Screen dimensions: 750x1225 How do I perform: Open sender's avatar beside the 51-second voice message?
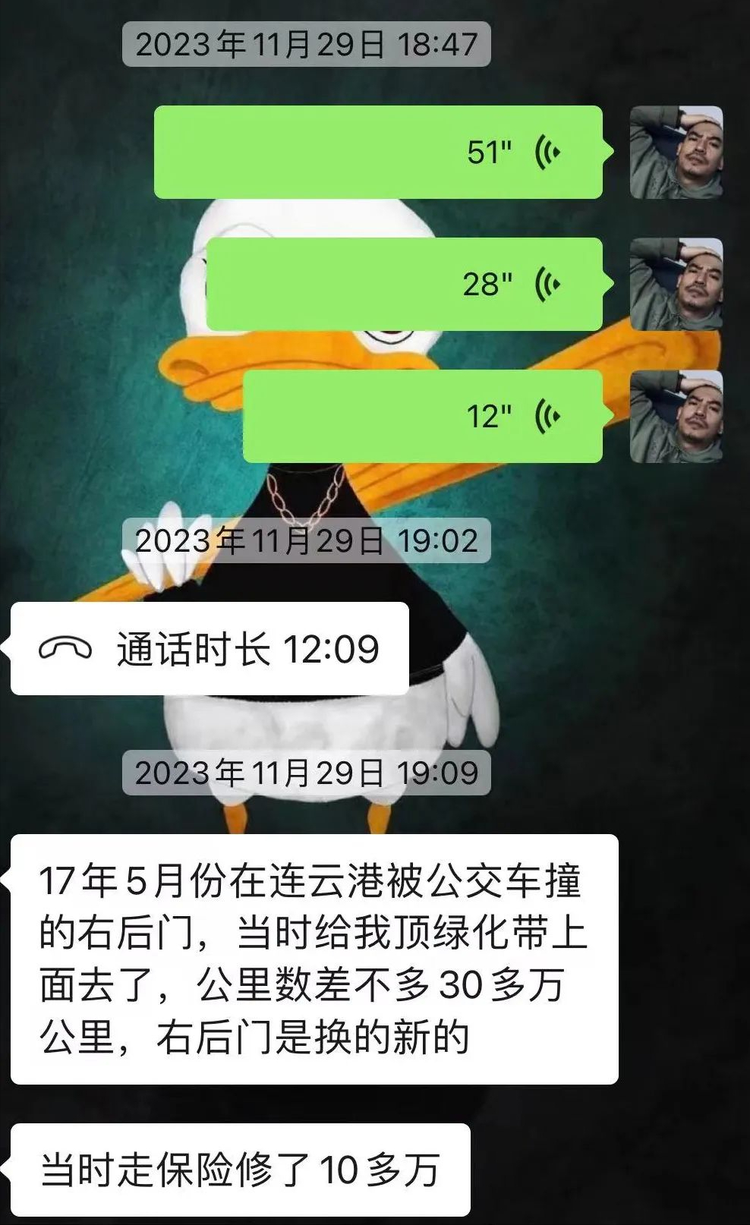676,152
